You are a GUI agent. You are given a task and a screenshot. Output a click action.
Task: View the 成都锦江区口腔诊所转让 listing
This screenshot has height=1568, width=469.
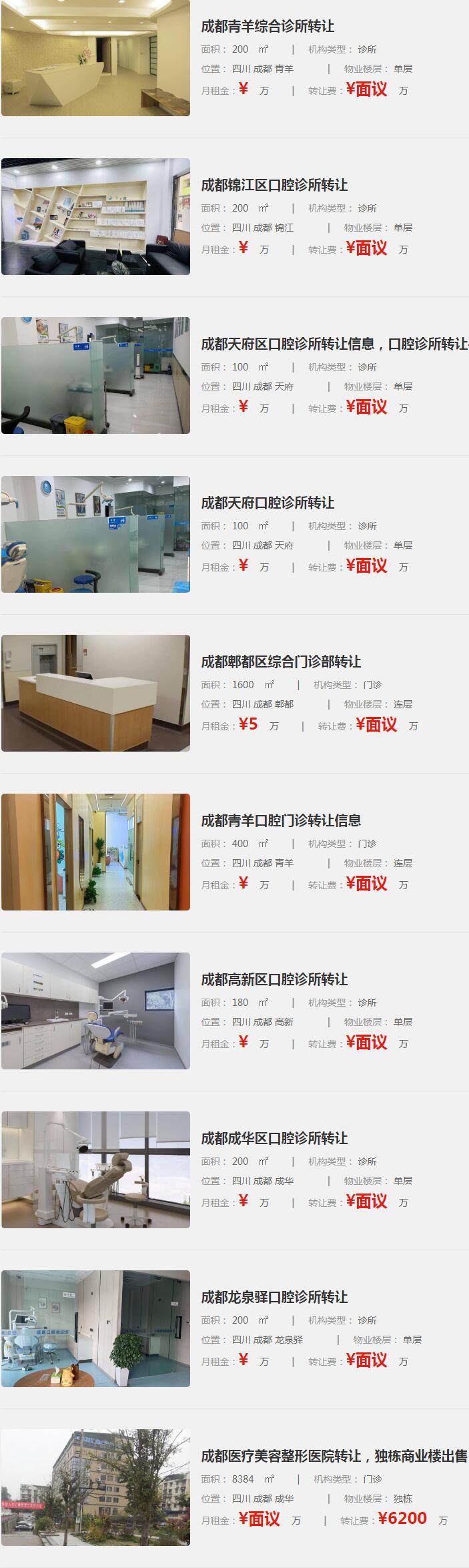pyautogui.click(x=274, y=186)
